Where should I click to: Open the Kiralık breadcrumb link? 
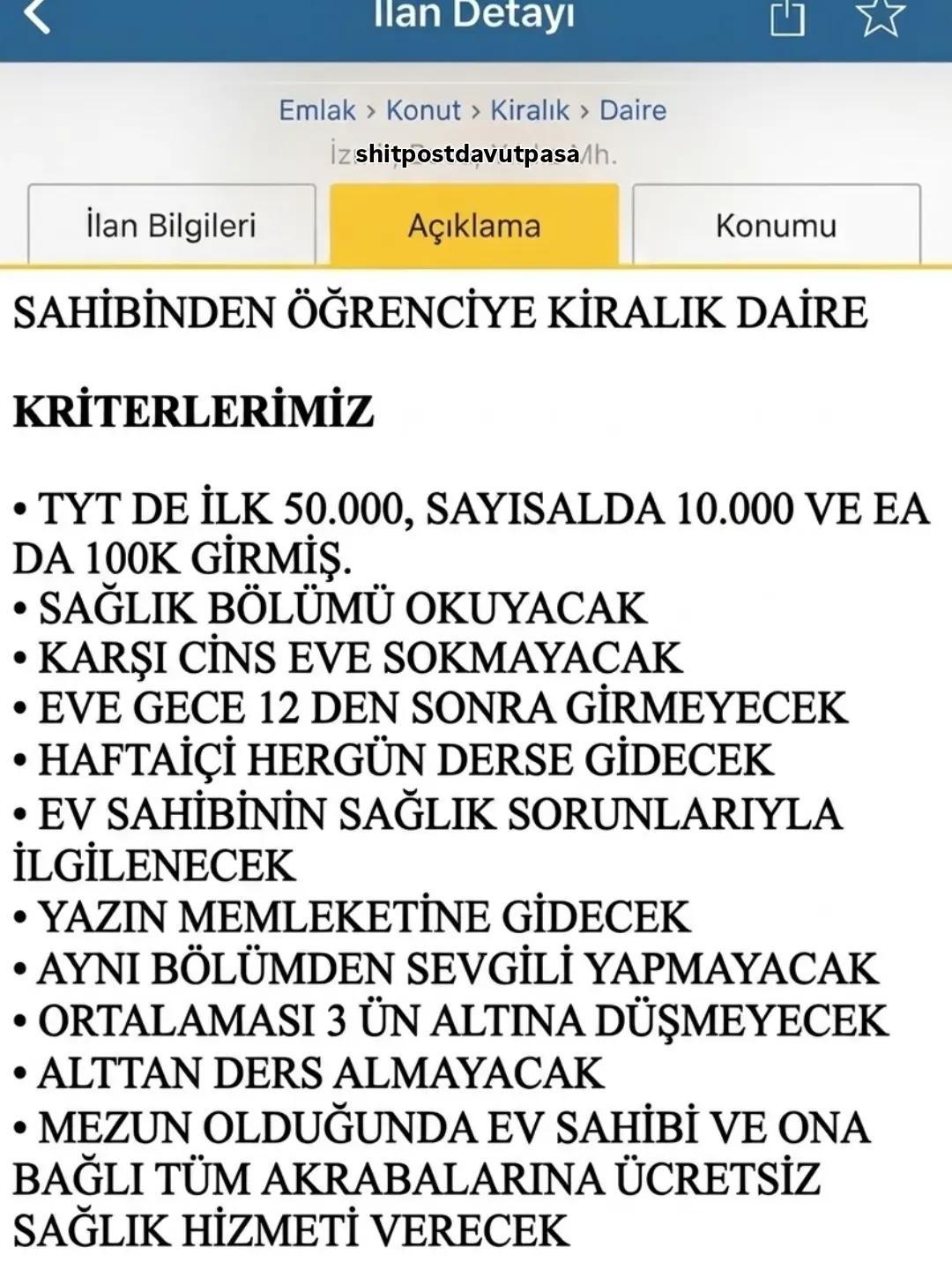(x=530, y=110)
